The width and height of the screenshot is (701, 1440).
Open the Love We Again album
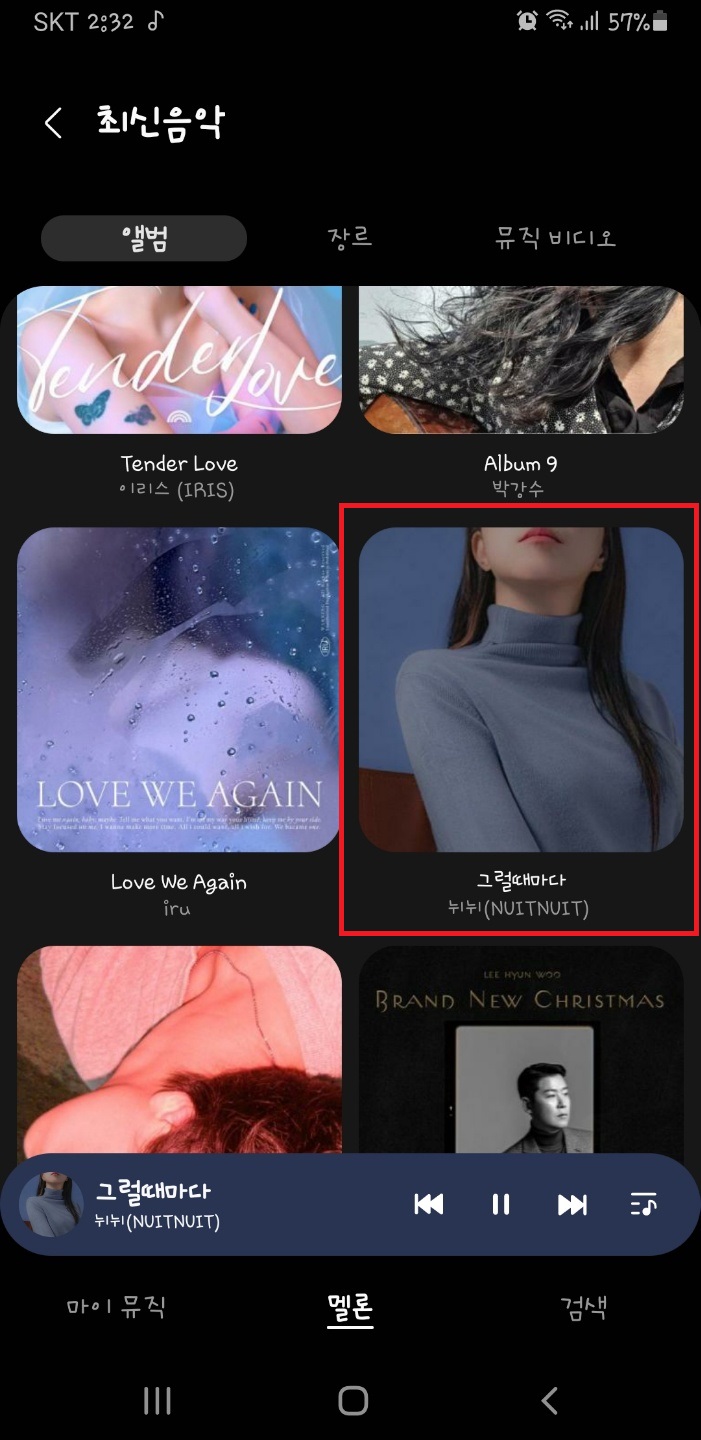(x=179, y=690)
